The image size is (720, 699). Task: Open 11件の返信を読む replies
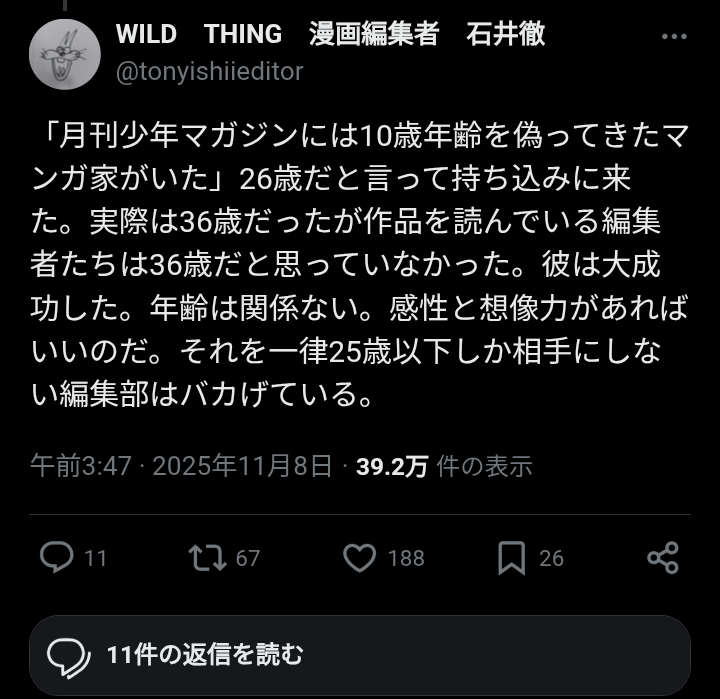click(x=359, y=655)
